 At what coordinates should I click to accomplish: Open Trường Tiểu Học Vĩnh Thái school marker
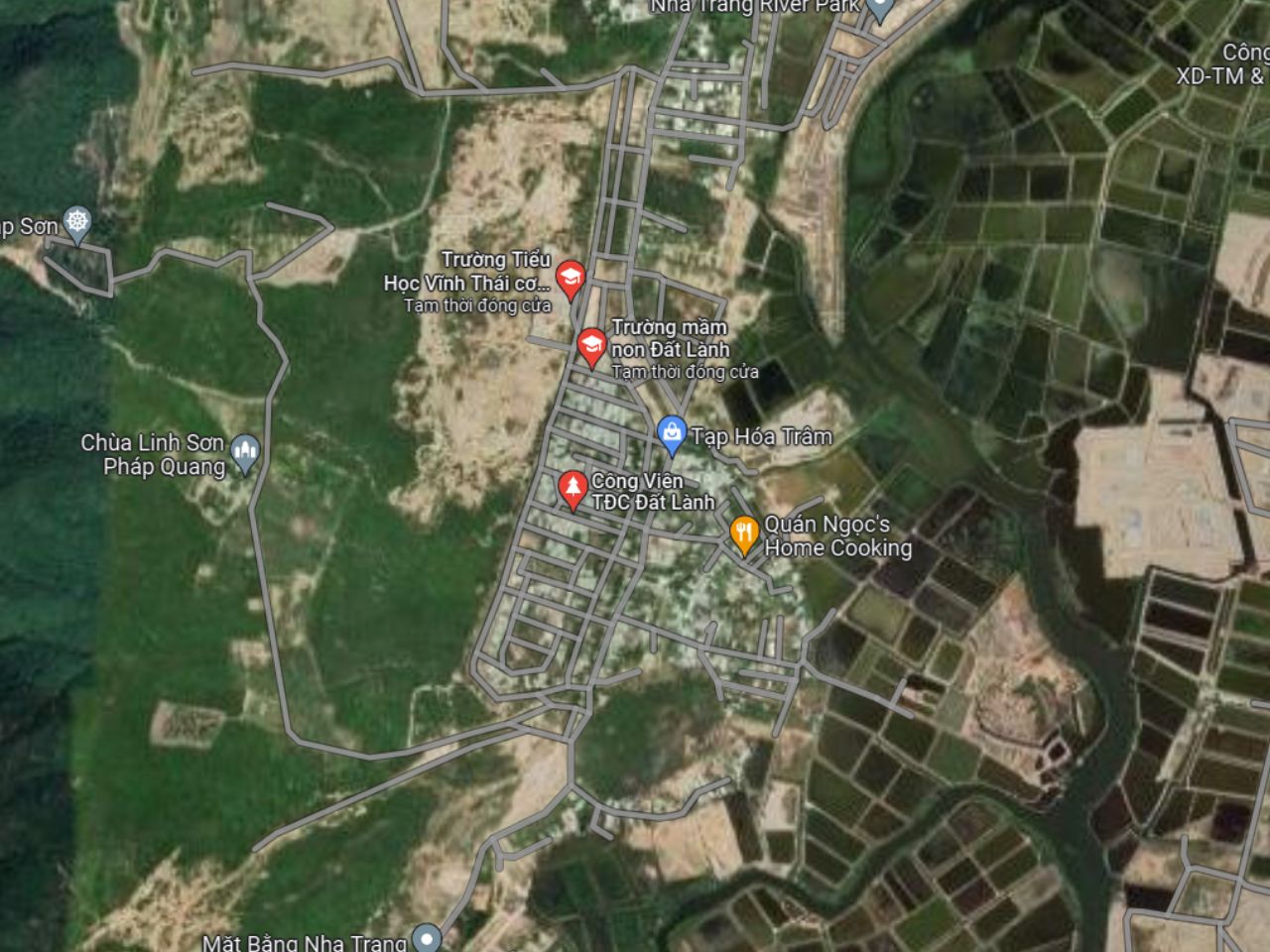click(570, 279)
